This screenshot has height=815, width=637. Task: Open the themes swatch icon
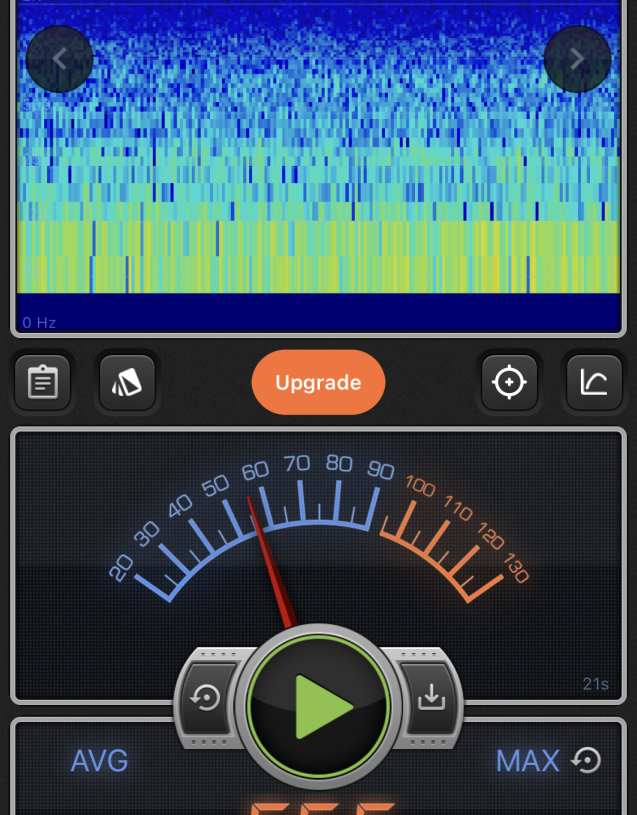click(x=127, y=382)
